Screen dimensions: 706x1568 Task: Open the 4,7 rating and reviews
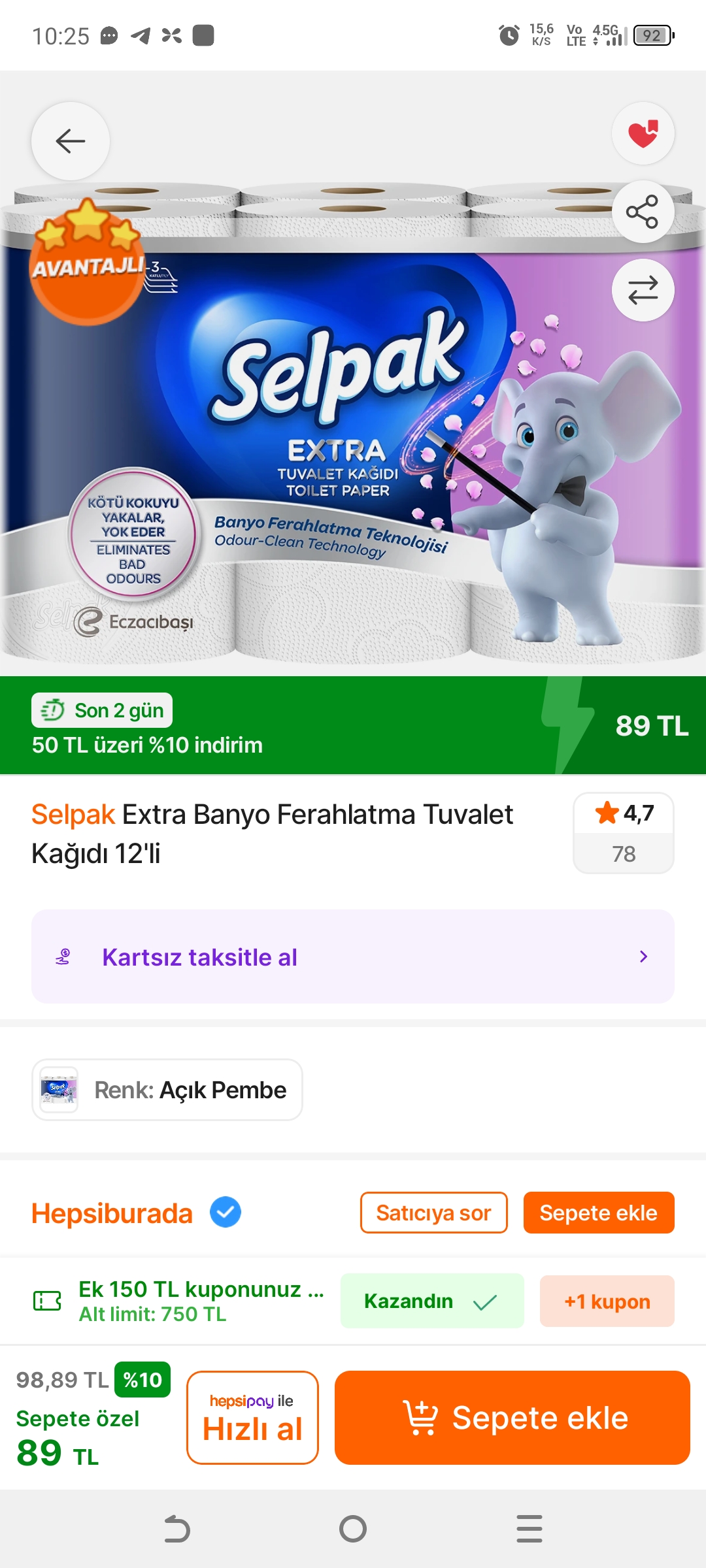coord(624,833)
